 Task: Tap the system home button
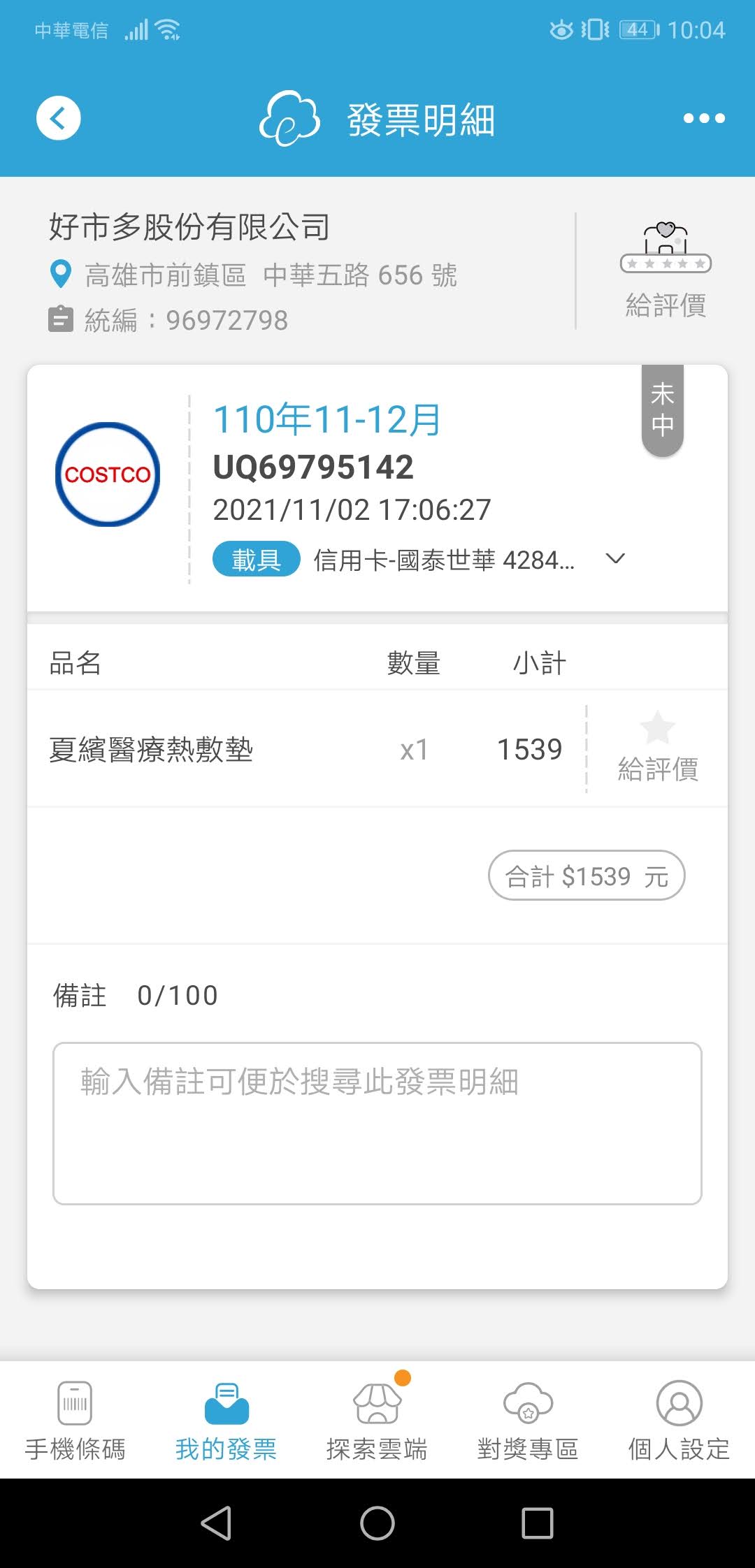pyautogui.click(x=377, y=1523)
